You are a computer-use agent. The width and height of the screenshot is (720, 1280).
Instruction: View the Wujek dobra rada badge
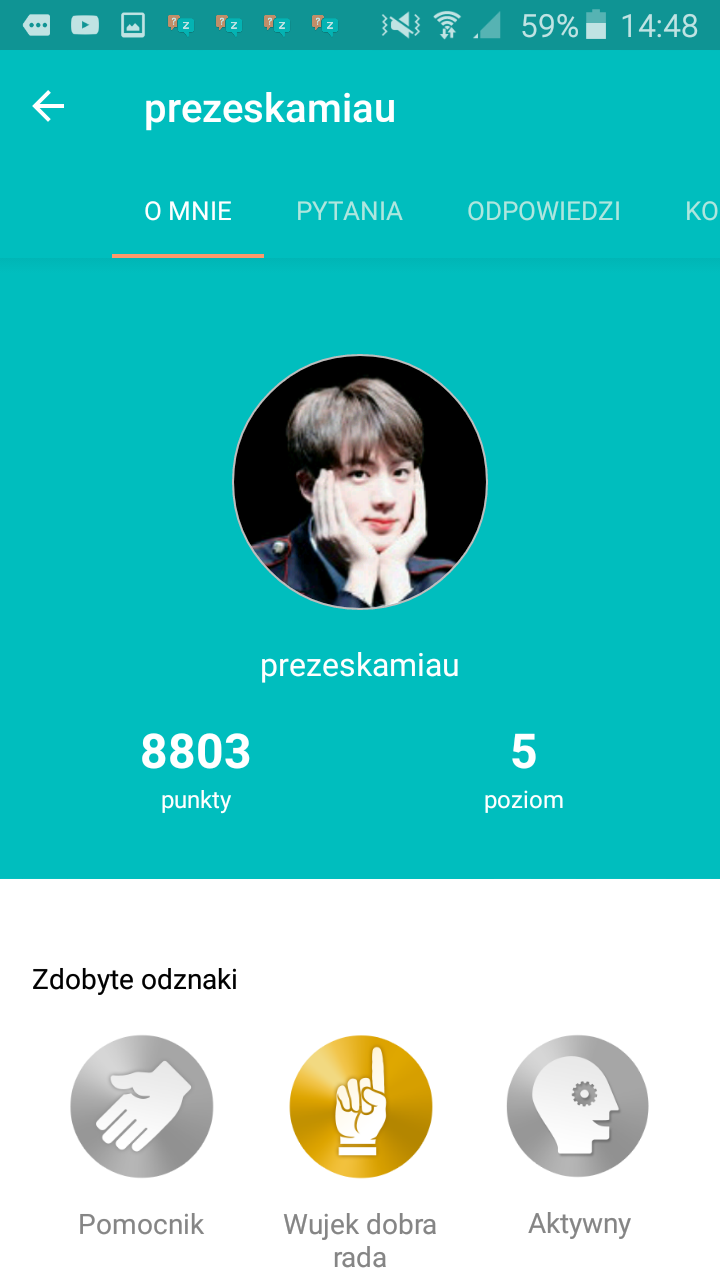pyautogui.click(x=360, y=1106)
